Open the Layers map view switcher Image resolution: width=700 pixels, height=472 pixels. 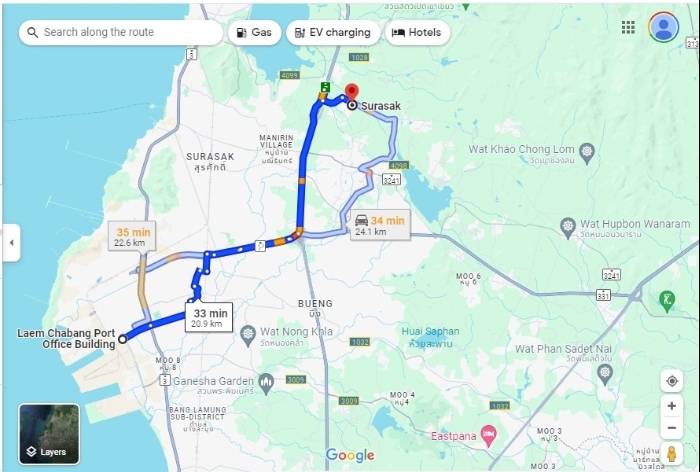pos(48,433)
